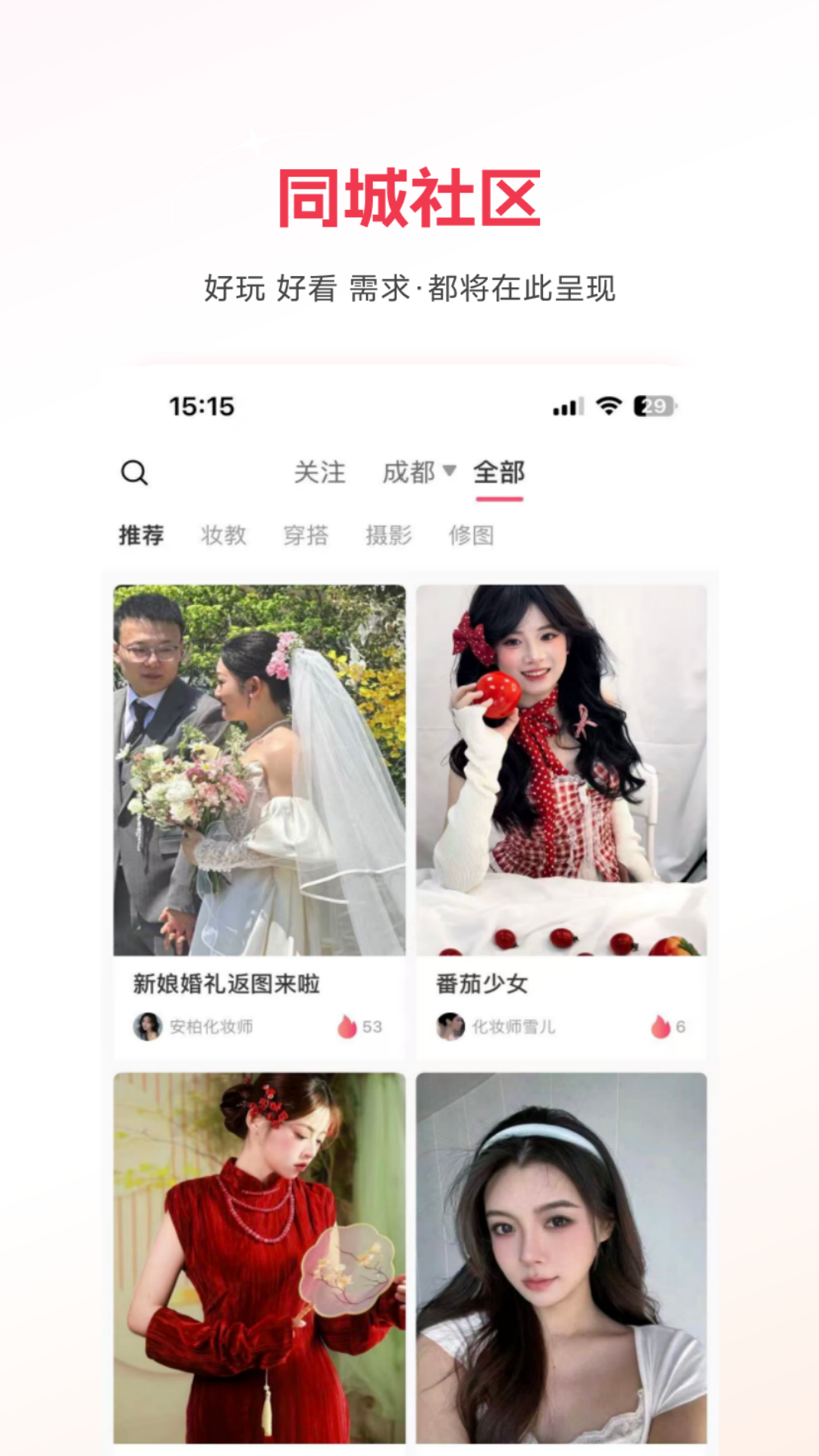
Task: Switch to the 摄影 tab
Action: 388,535
